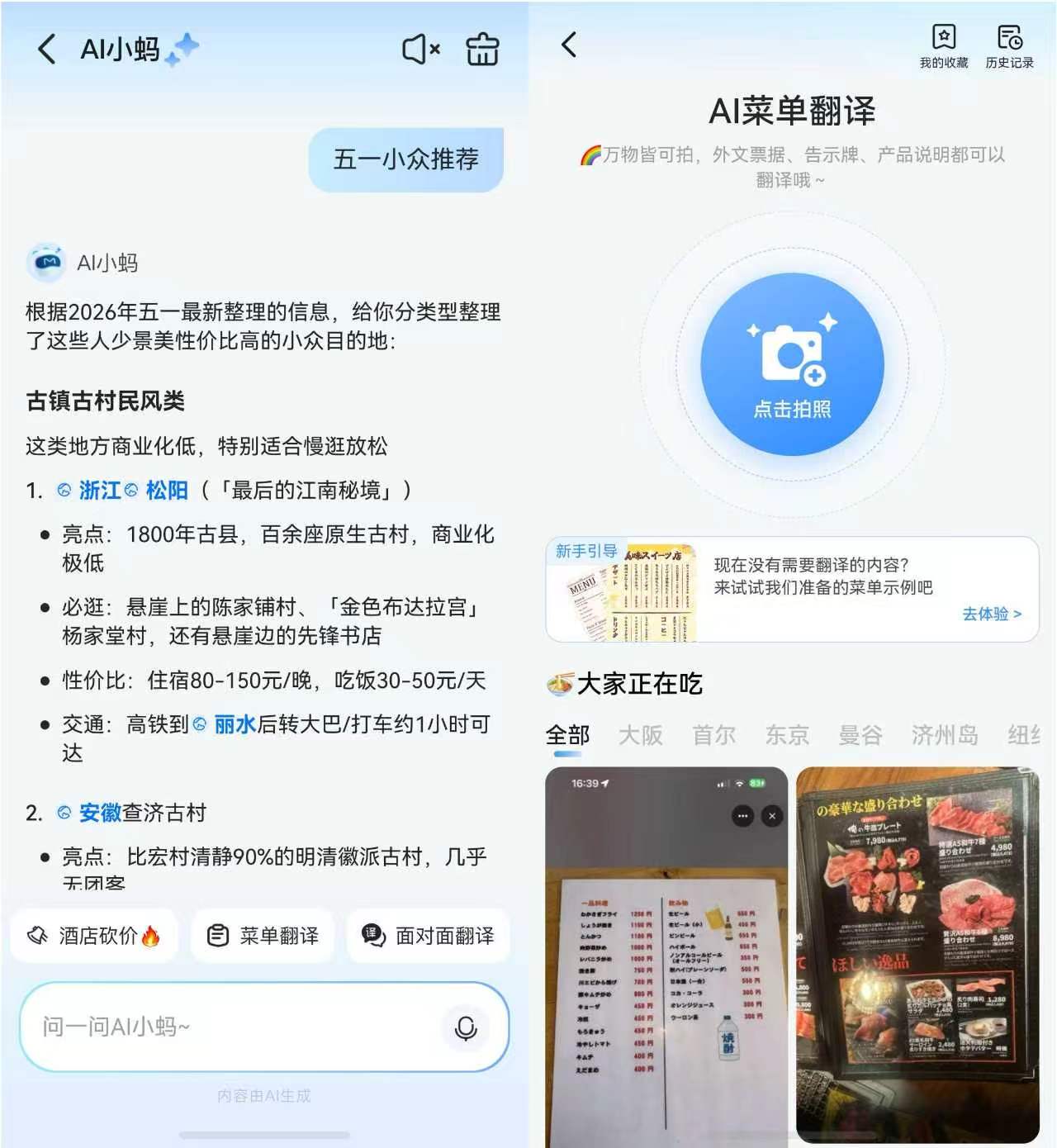Open the gift box icon
The width and height of the screenshot is (1057, 1148).
click(x=482, y=50)
